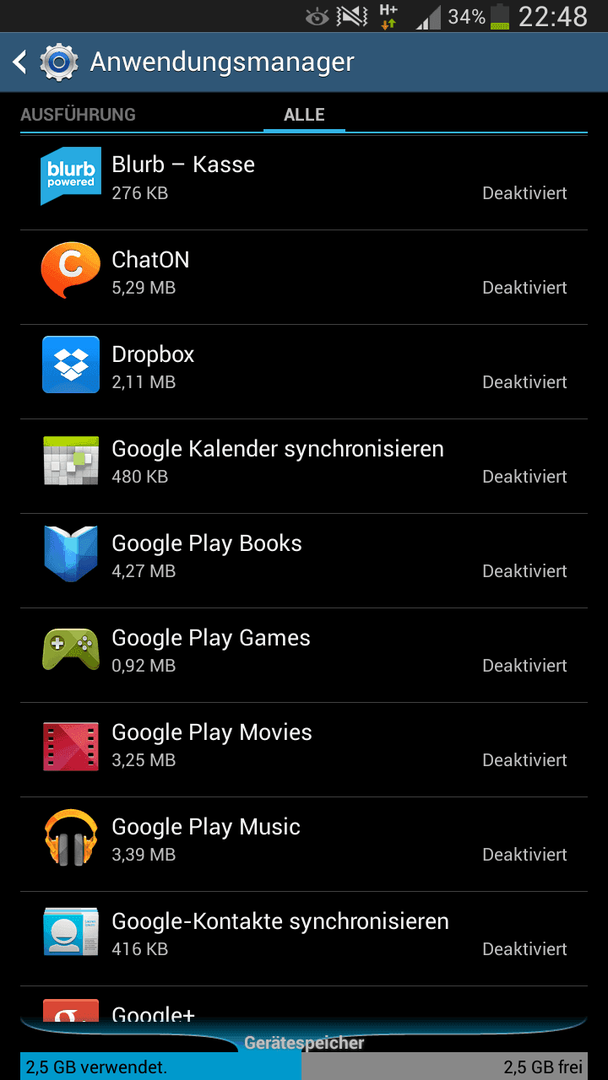Open Blurb – Kasse app details

pos(304,183)
